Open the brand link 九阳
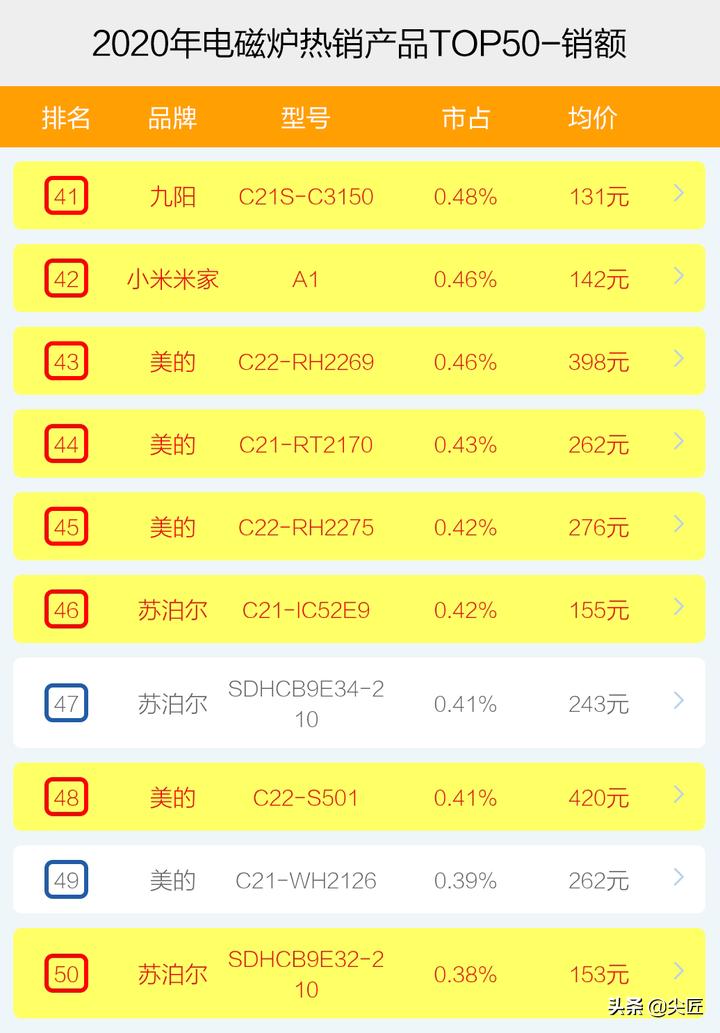Image resolution: width=720 pixels, height=1033 pixels. click(x=172, y=196)
